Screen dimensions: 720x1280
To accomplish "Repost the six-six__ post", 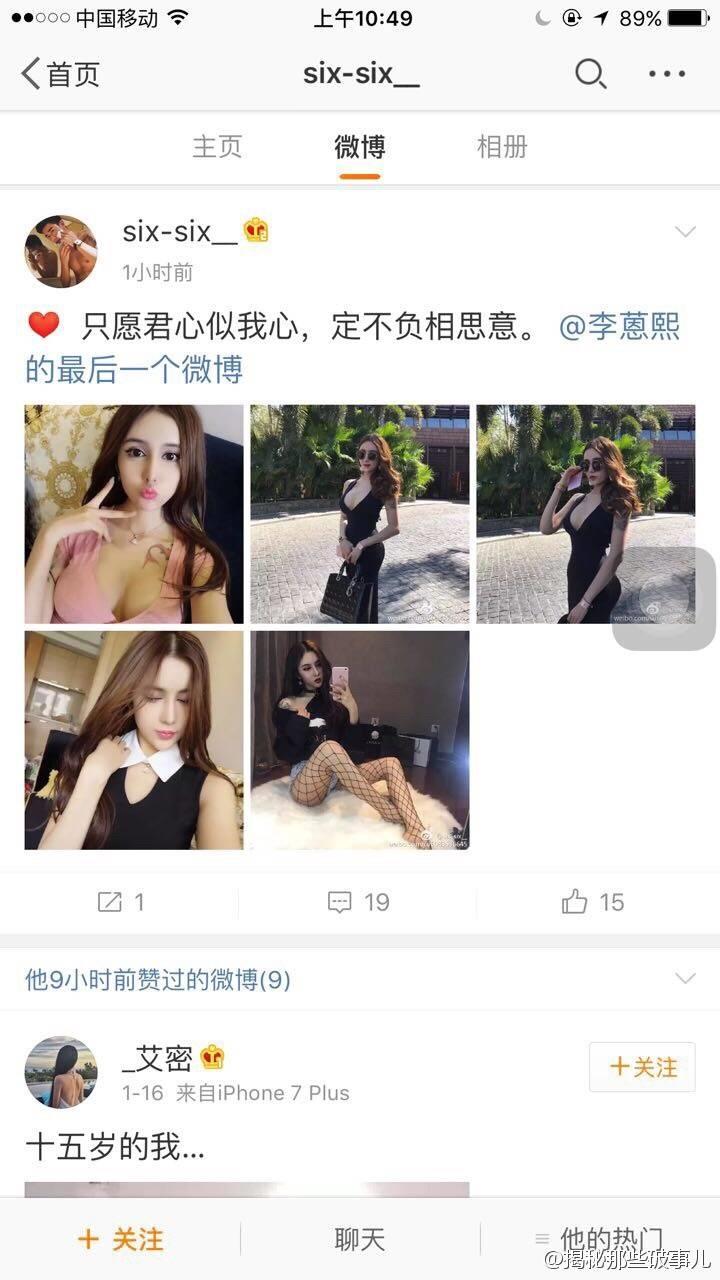I will coord(121,902).
